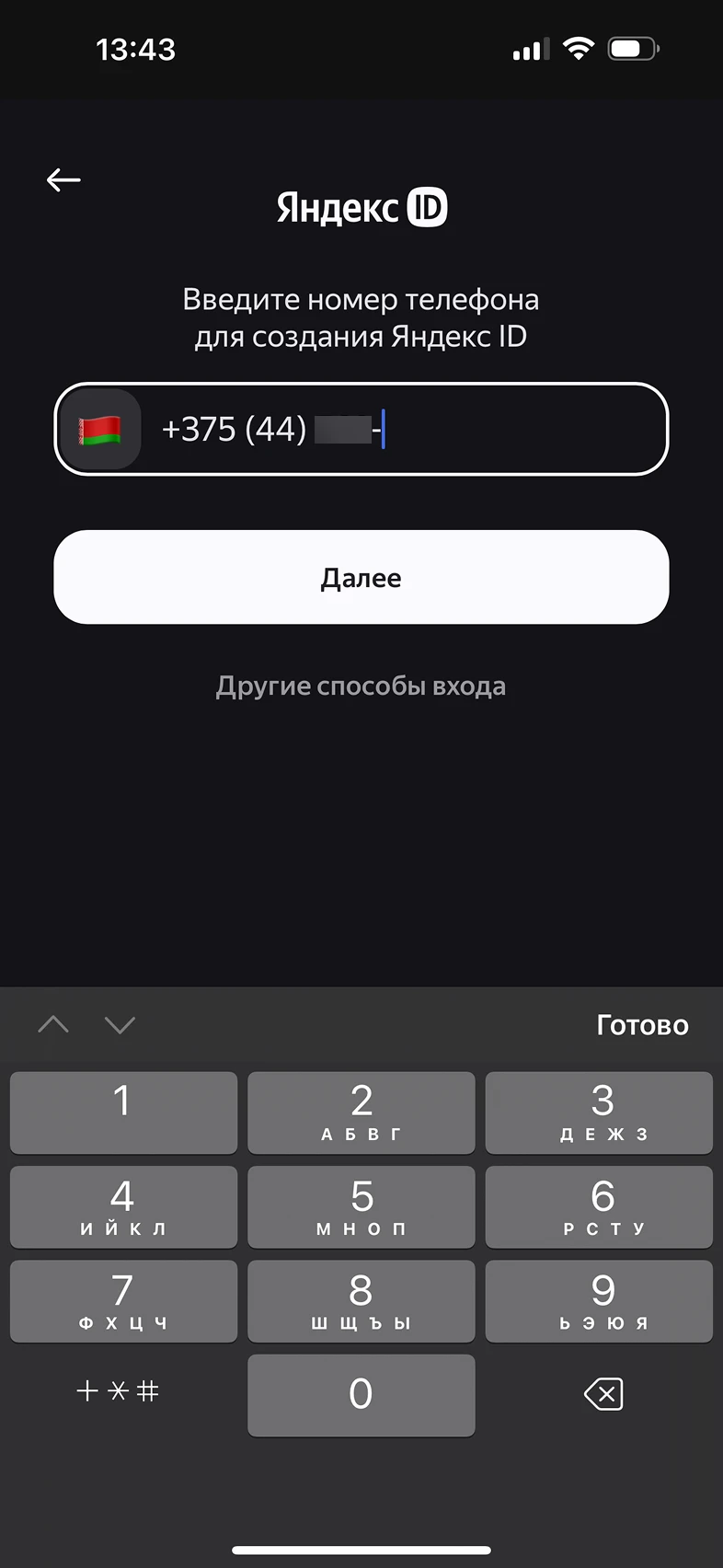The height and width of the screenshot is (1568, 723).
Task: Enter digit 1 on the keypad
Action: pos(123,1112)
